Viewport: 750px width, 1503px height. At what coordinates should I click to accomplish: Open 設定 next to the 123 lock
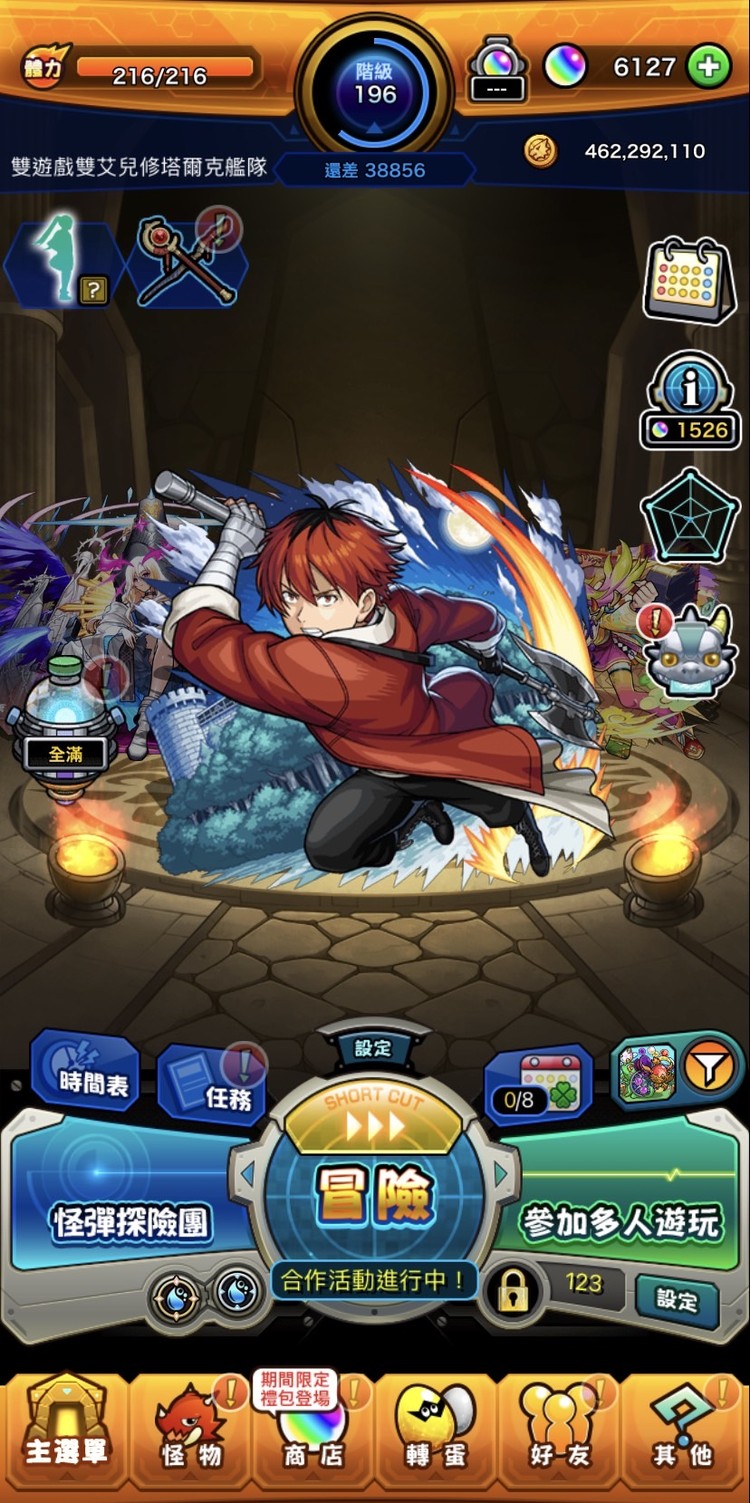(x=676, y=1299)
